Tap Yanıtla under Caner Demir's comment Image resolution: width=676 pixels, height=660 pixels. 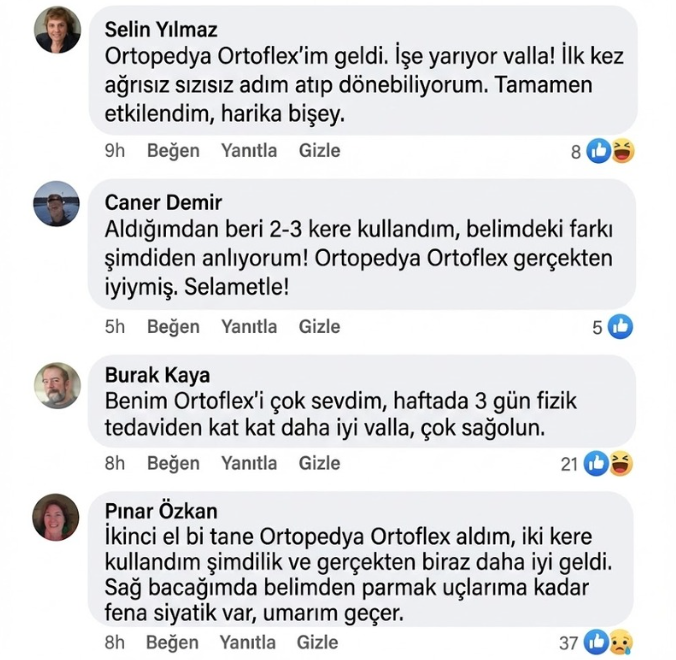click(249, 327)
